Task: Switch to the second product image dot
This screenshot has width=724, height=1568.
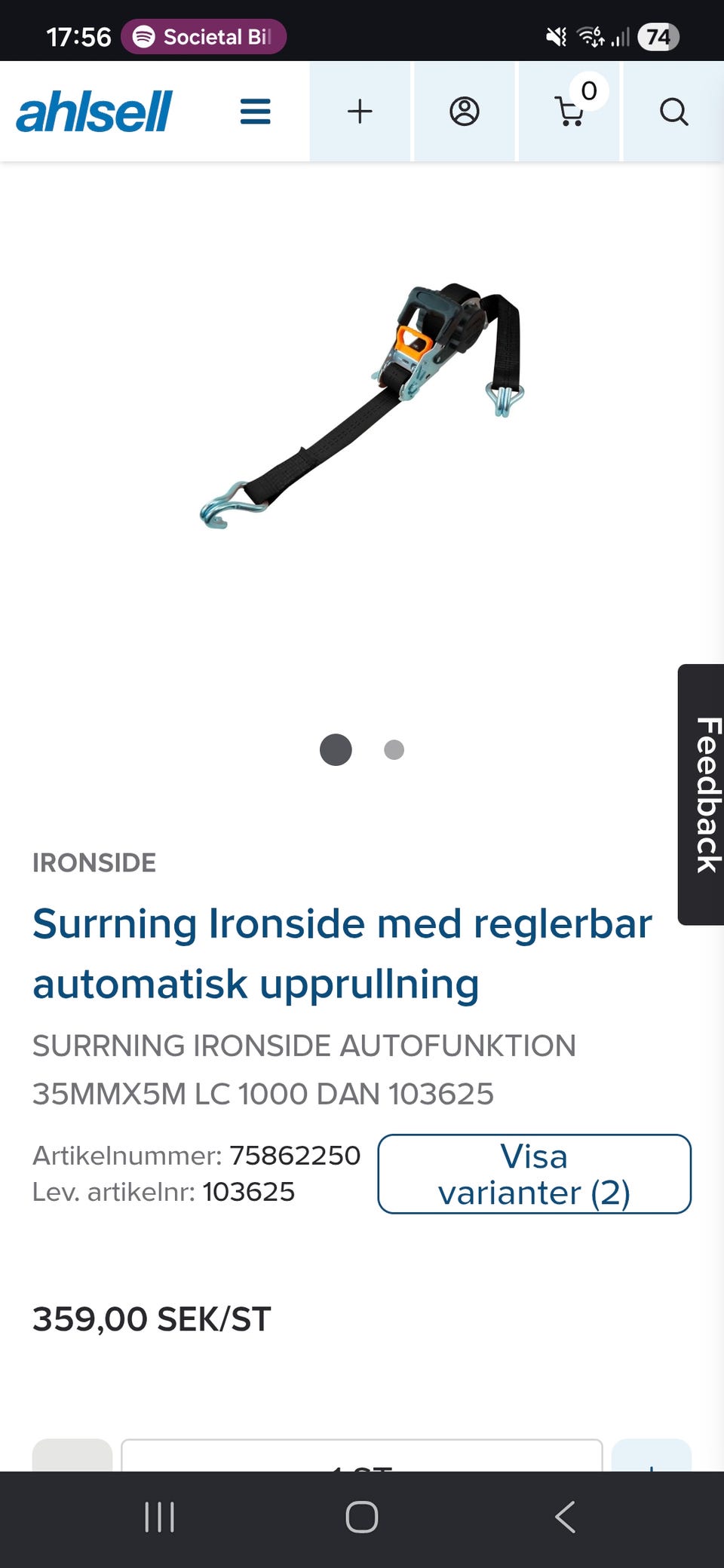Action: [x=394, y=749]
